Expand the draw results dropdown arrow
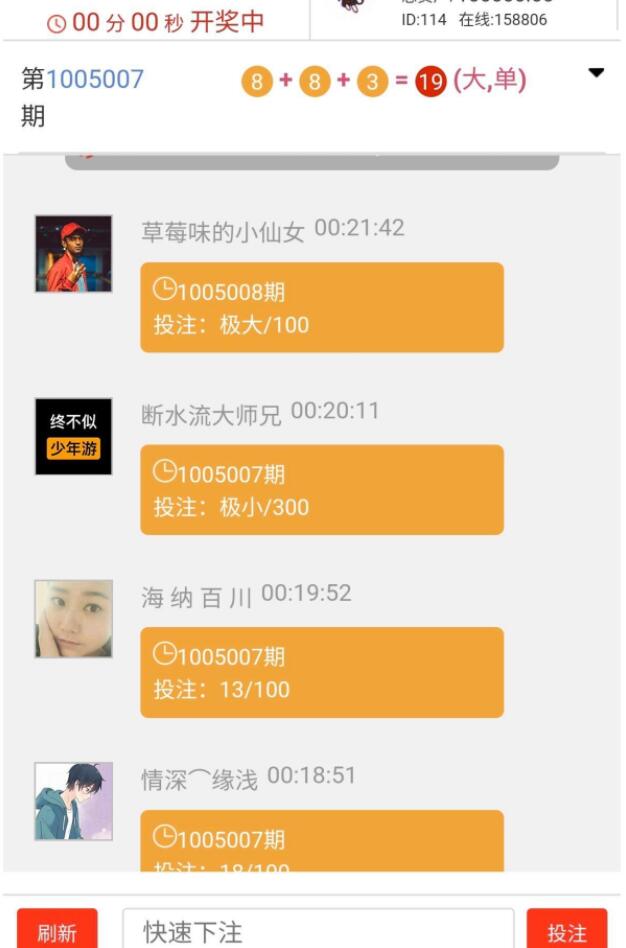 coord(596,73)
